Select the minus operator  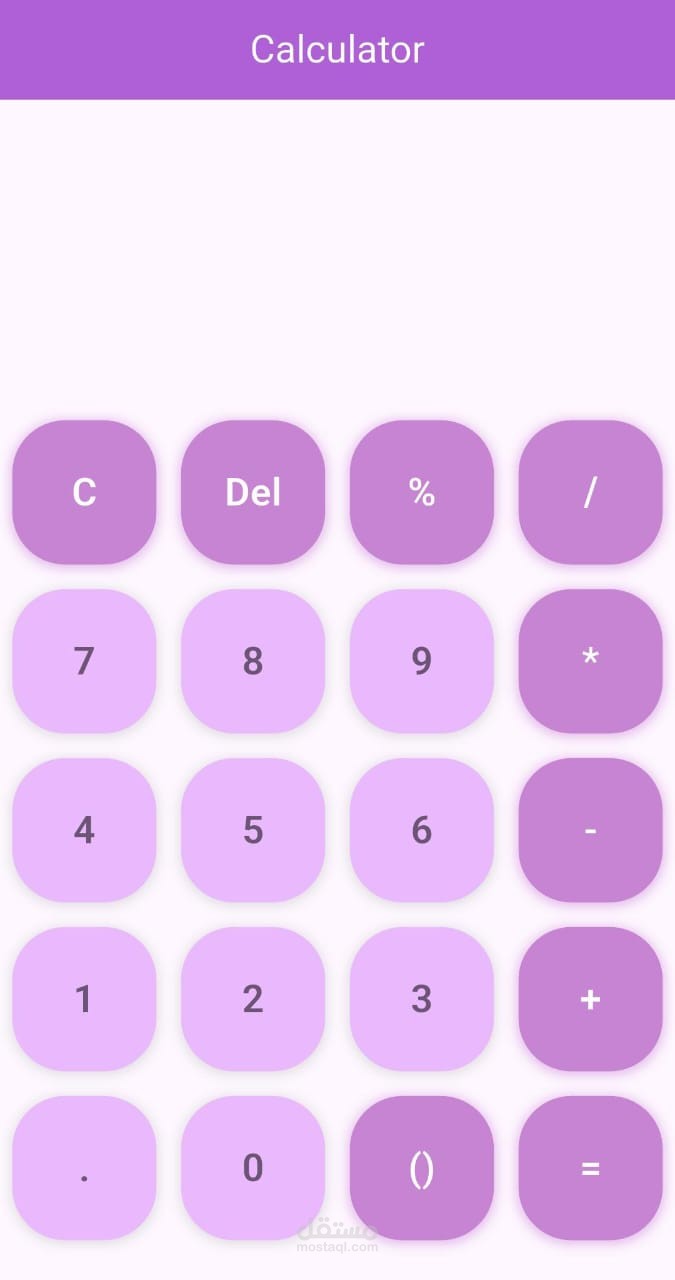590,830
